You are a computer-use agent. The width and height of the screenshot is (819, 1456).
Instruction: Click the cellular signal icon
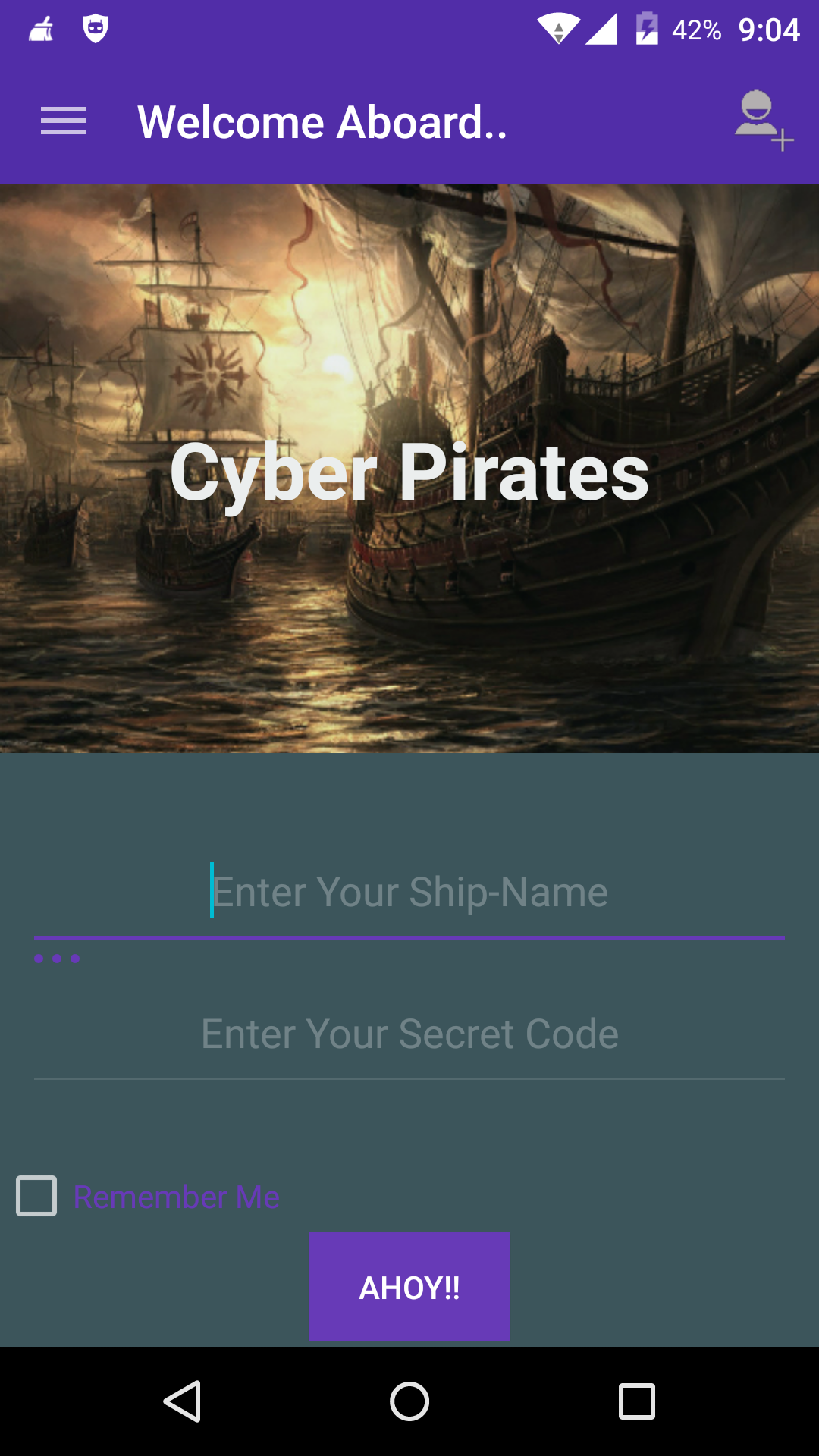point(603,29)
